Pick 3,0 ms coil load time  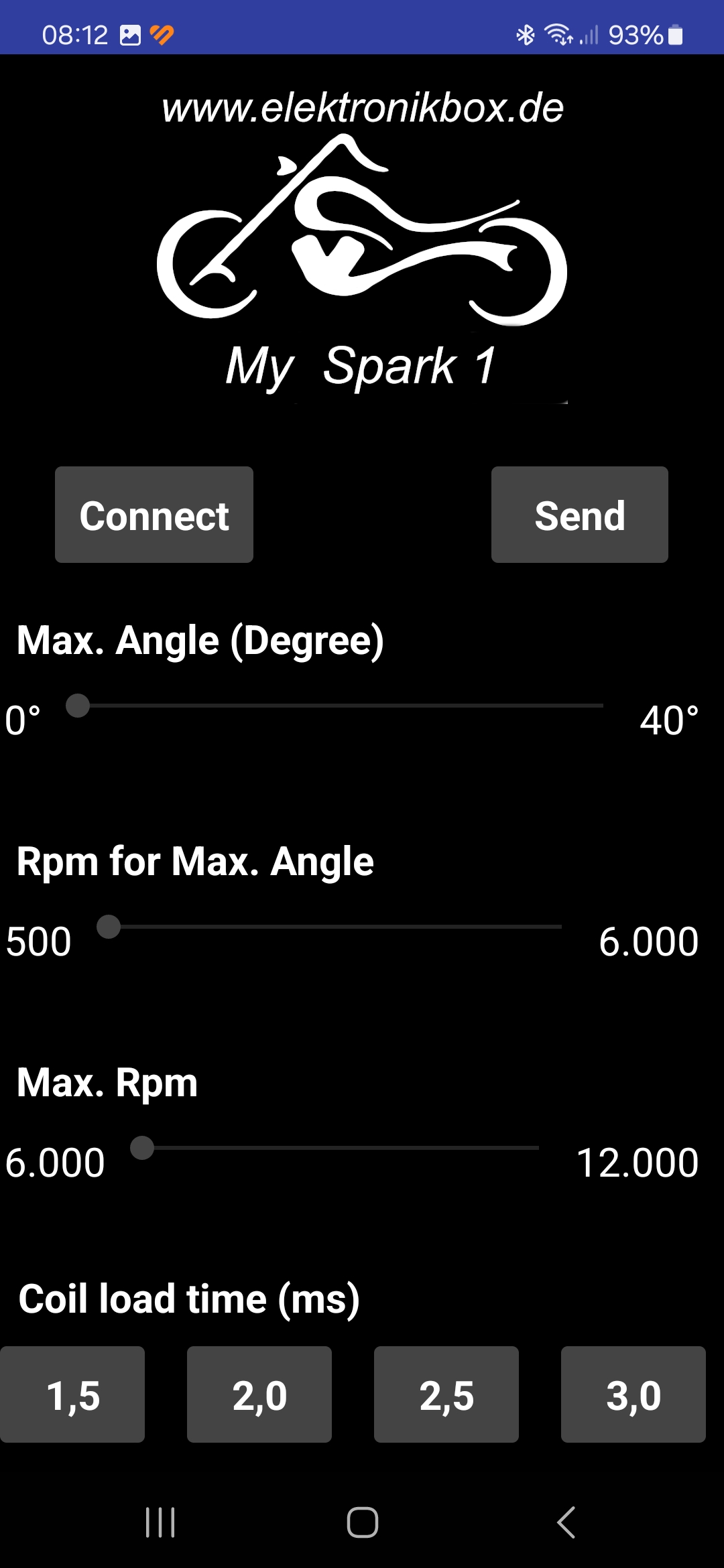pos(633,1394)
